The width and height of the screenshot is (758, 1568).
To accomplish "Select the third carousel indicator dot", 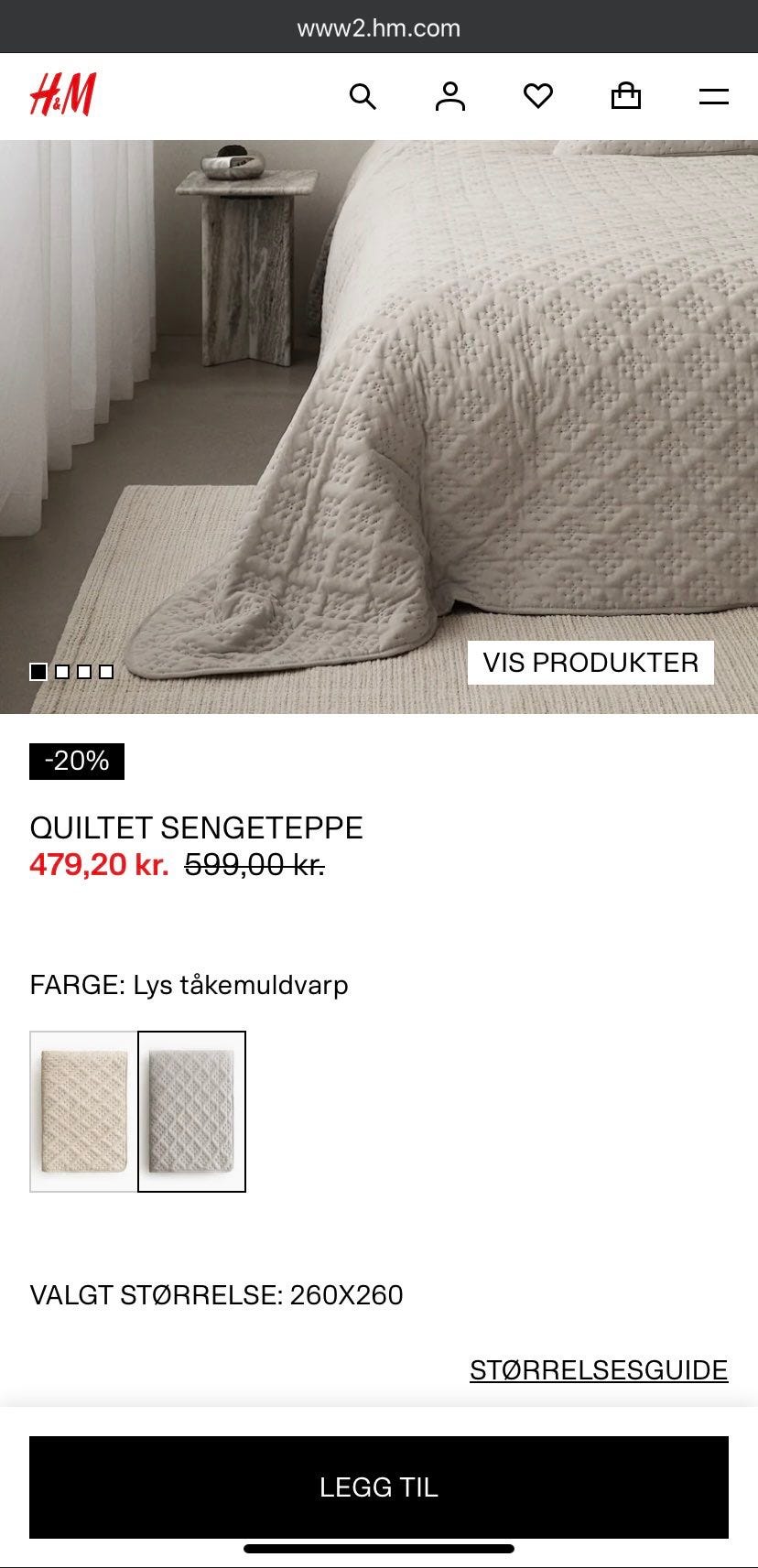I will pos(84,671).
